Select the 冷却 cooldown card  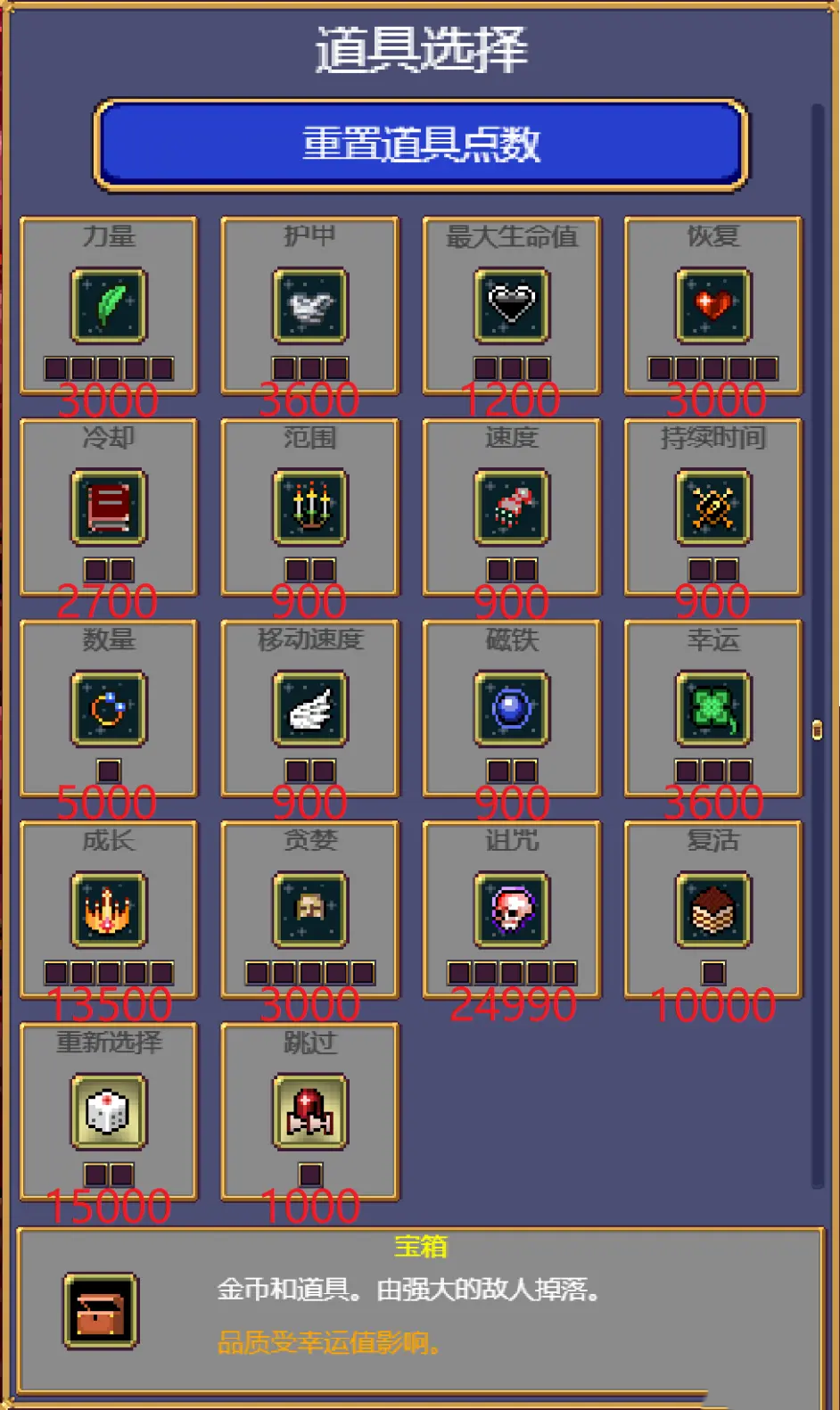[x=109, y=507]
